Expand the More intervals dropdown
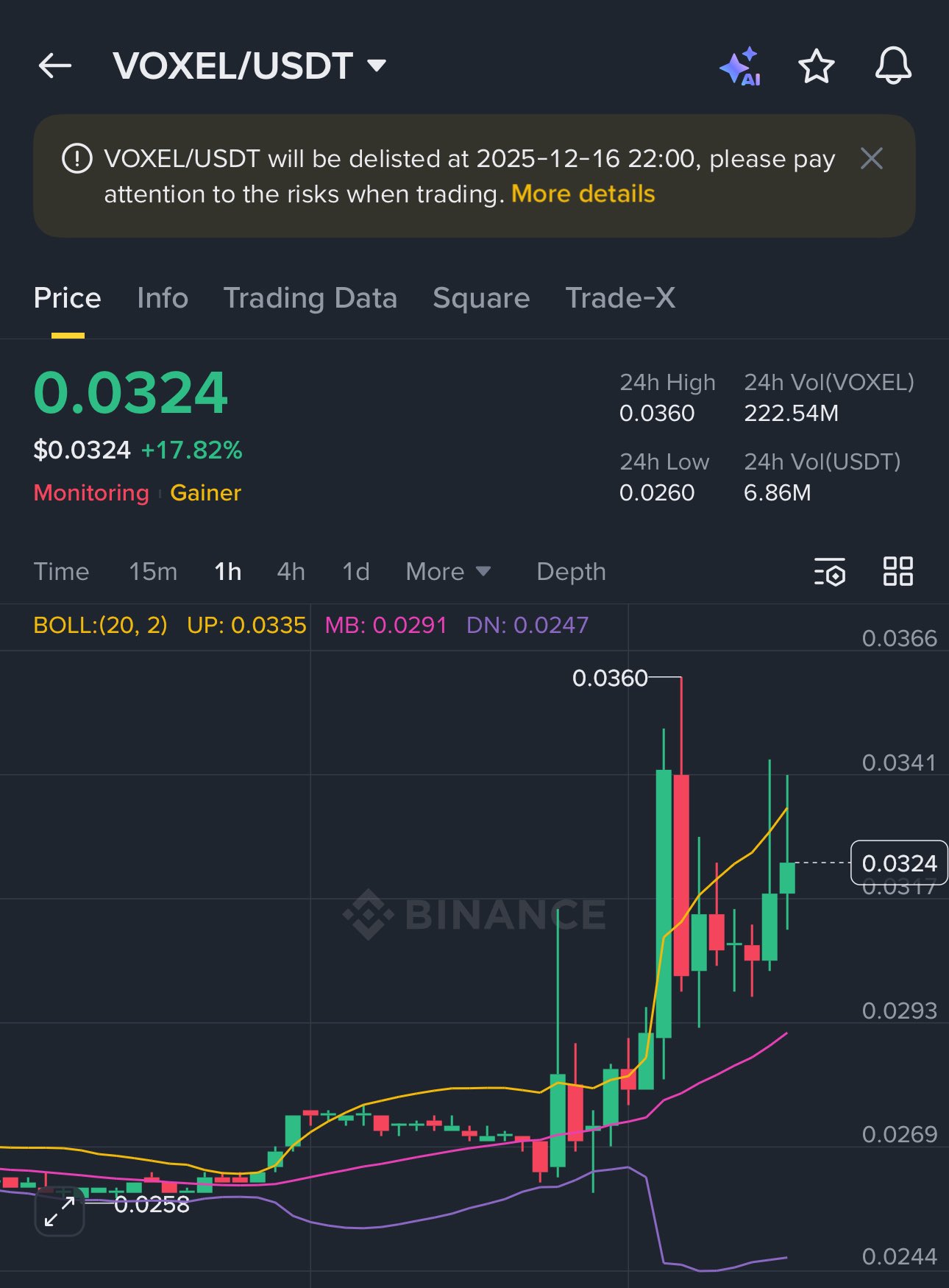949x1288 pixels. click(447, 571)
